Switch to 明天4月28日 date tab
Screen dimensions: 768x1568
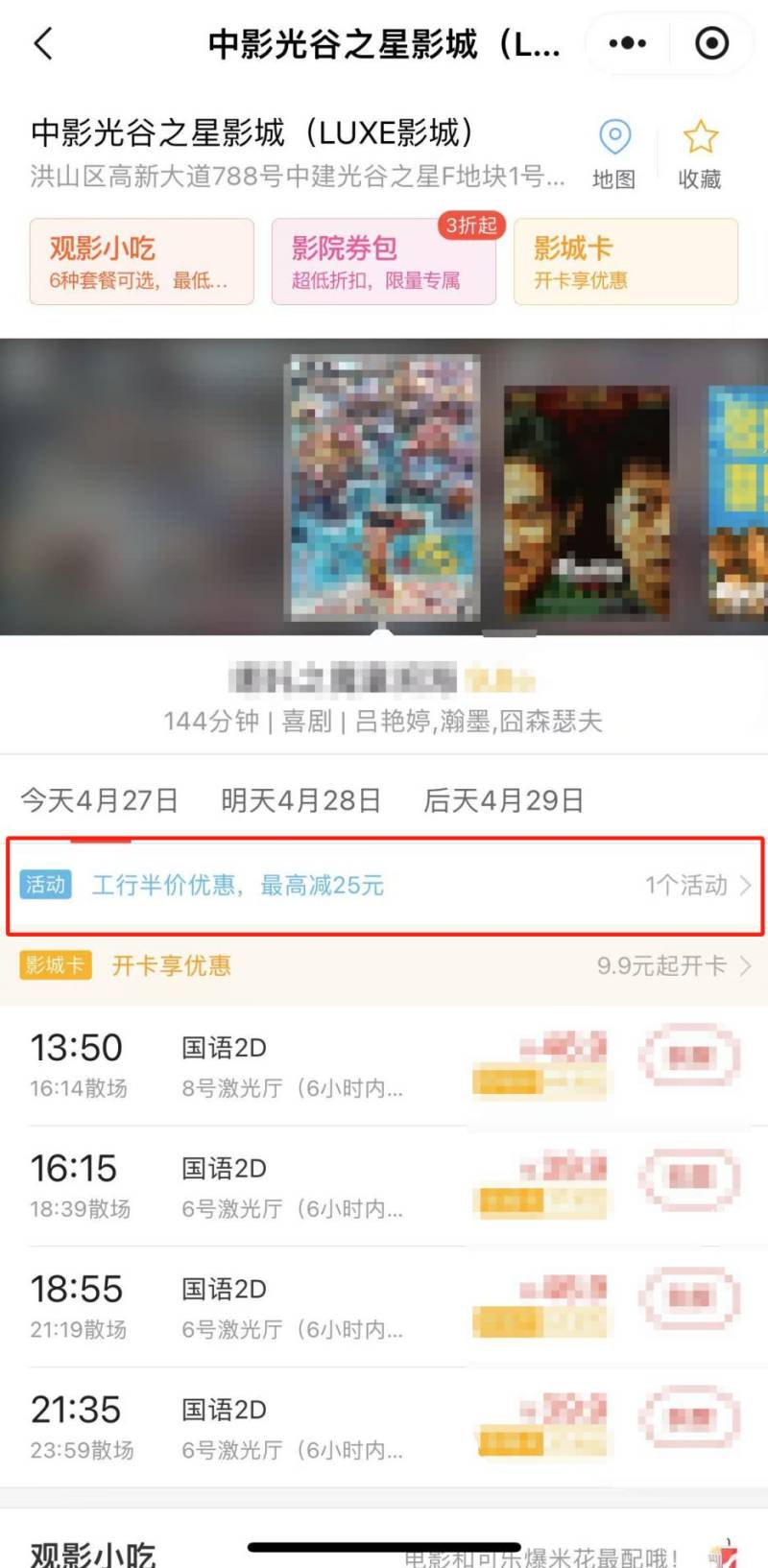coord(300,800)
